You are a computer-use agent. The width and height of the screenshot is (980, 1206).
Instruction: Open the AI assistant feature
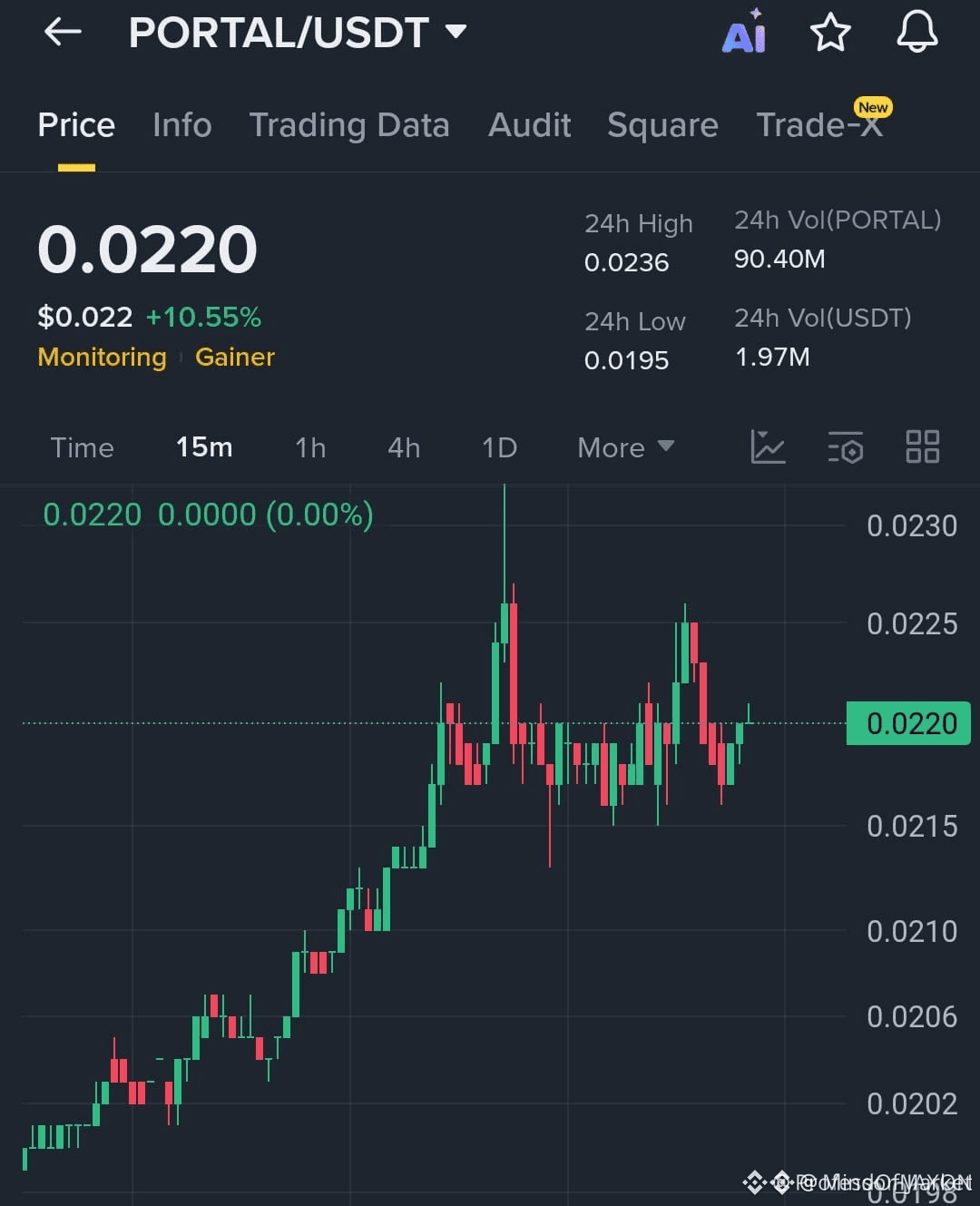coord(744,34)
